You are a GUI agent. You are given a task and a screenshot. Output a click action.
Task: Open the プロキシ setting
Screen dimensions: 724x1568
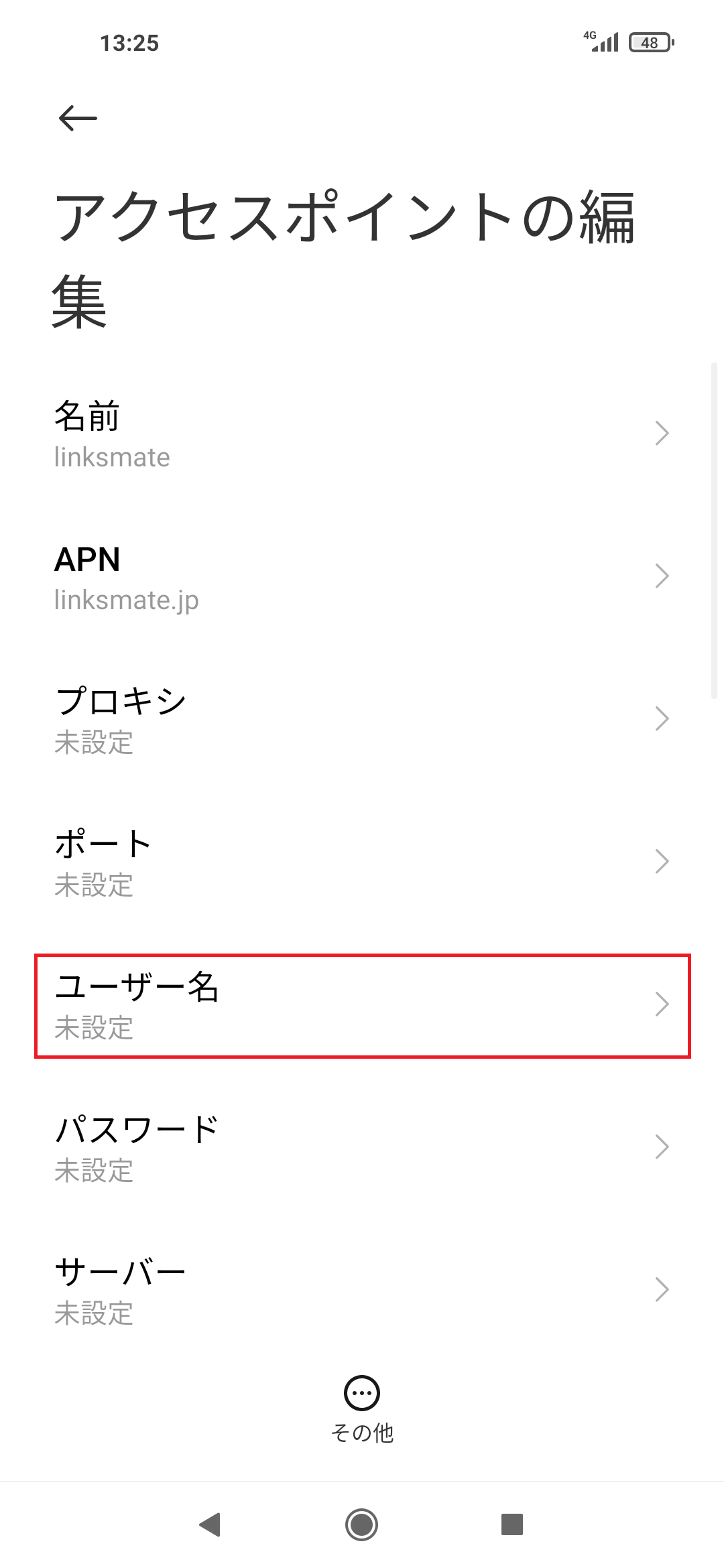click(x=362, y=719)
